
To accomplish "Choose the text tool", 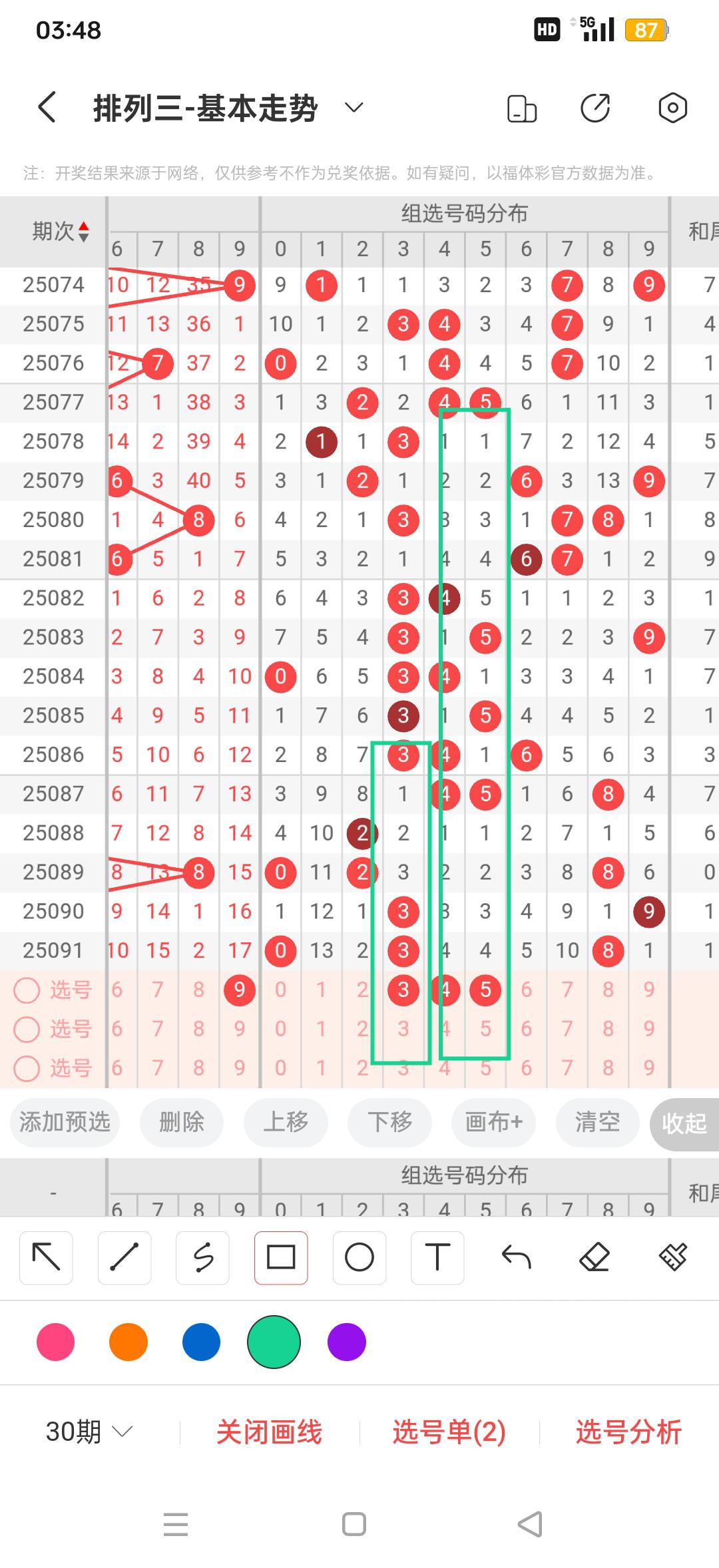I will 437,1257.
